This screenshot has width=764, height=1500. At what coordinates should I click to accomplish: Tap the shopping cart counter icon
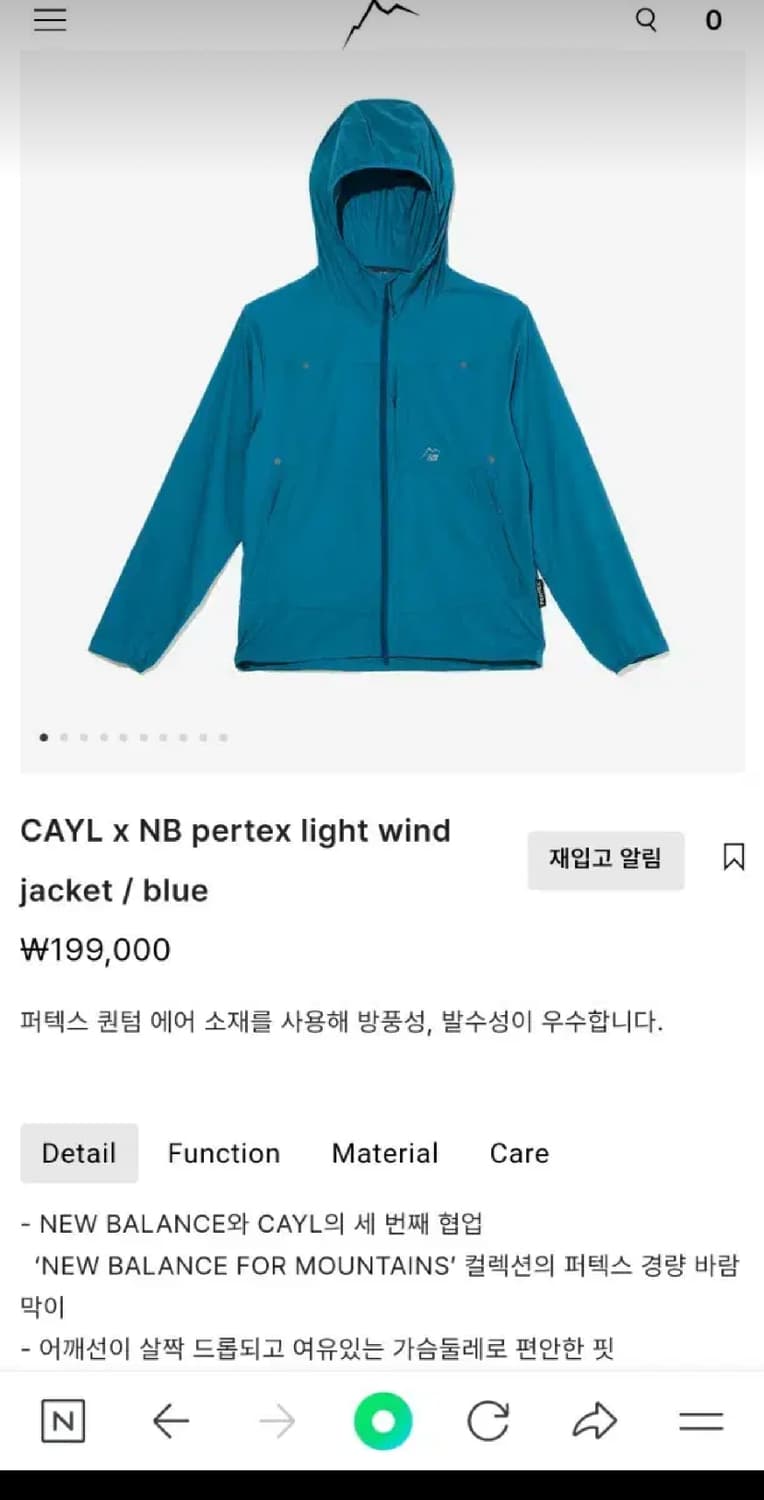pyautogui.click(x=714, y=20)
